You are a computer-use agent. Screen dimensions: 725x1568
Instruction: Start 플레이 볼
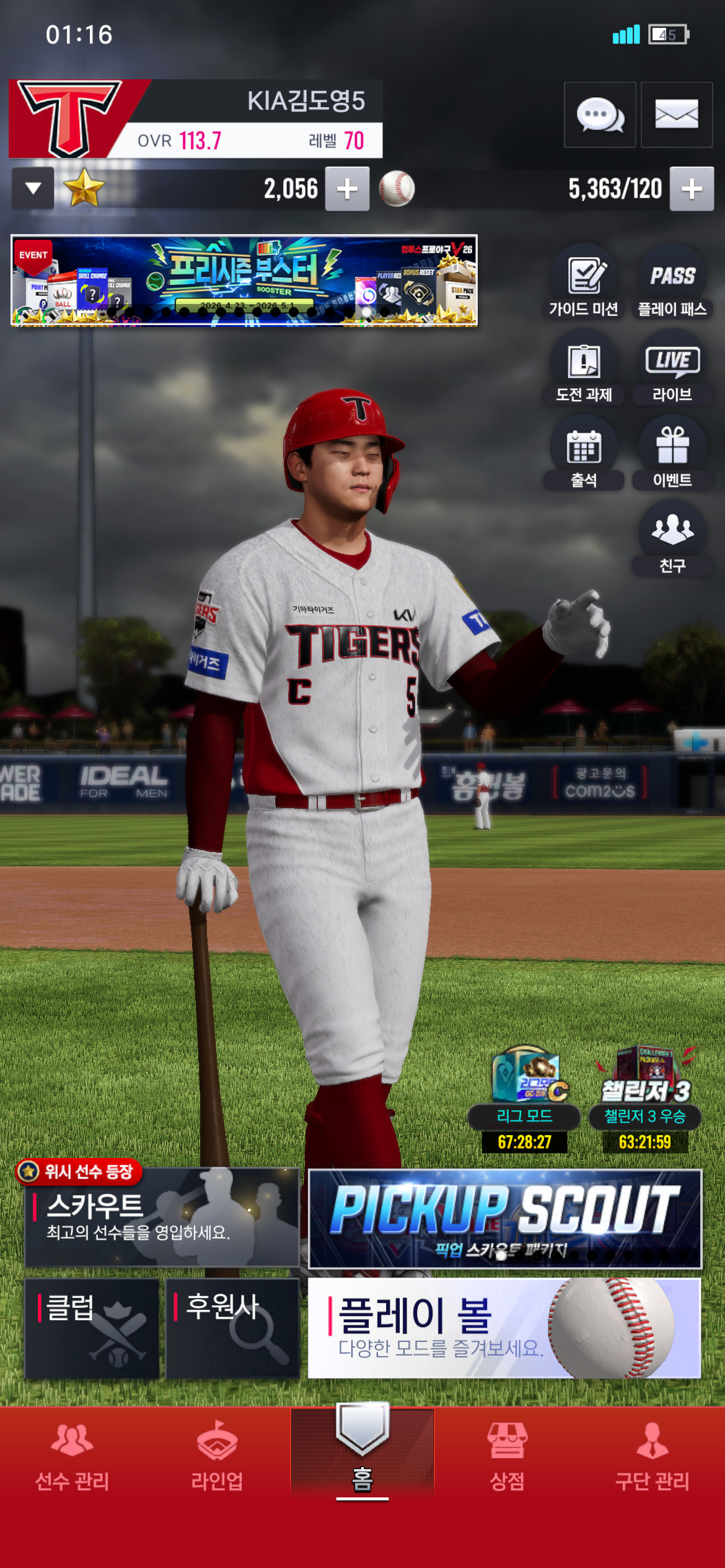[504, 1328]
